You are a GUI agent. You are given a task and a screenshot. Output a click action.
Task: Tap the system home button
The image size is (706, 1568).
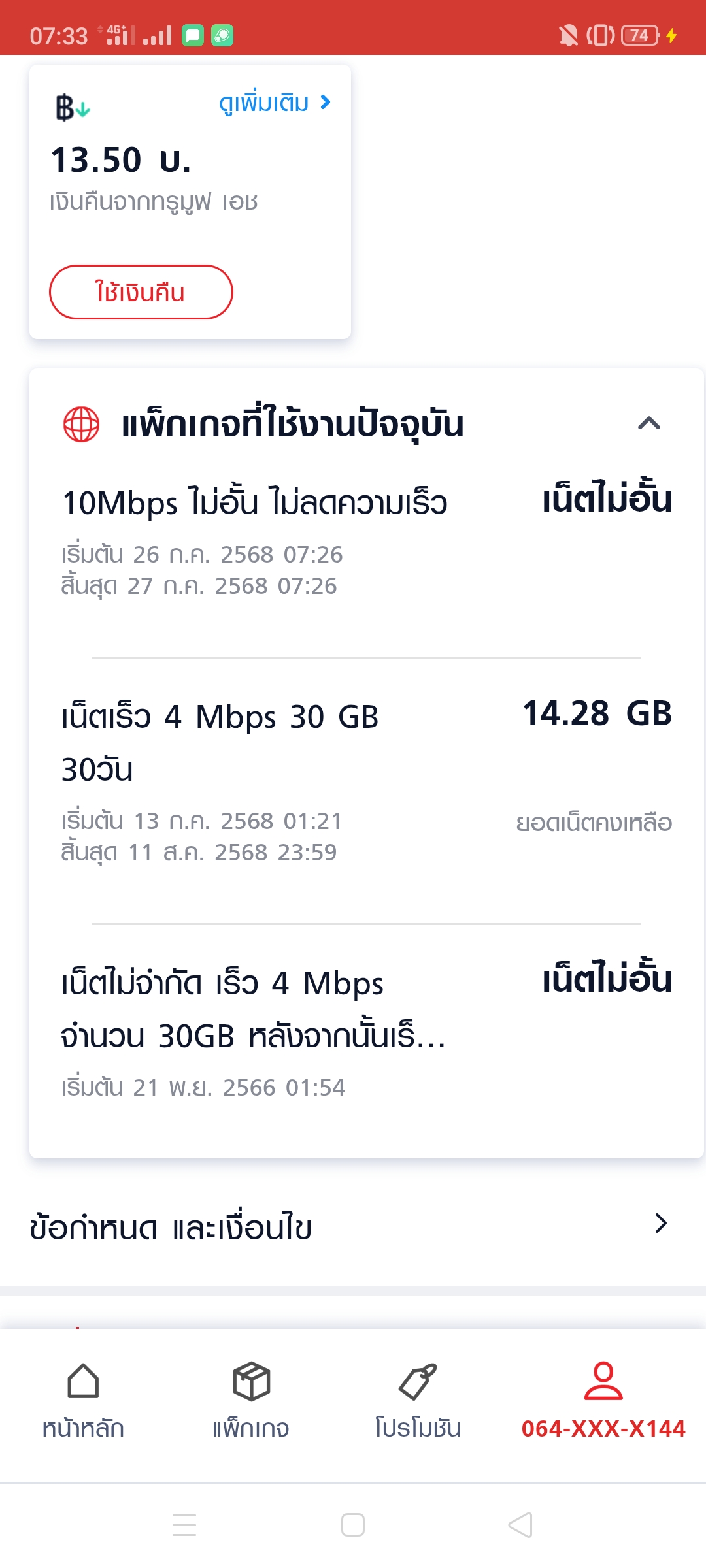(x=353, y=1526)
